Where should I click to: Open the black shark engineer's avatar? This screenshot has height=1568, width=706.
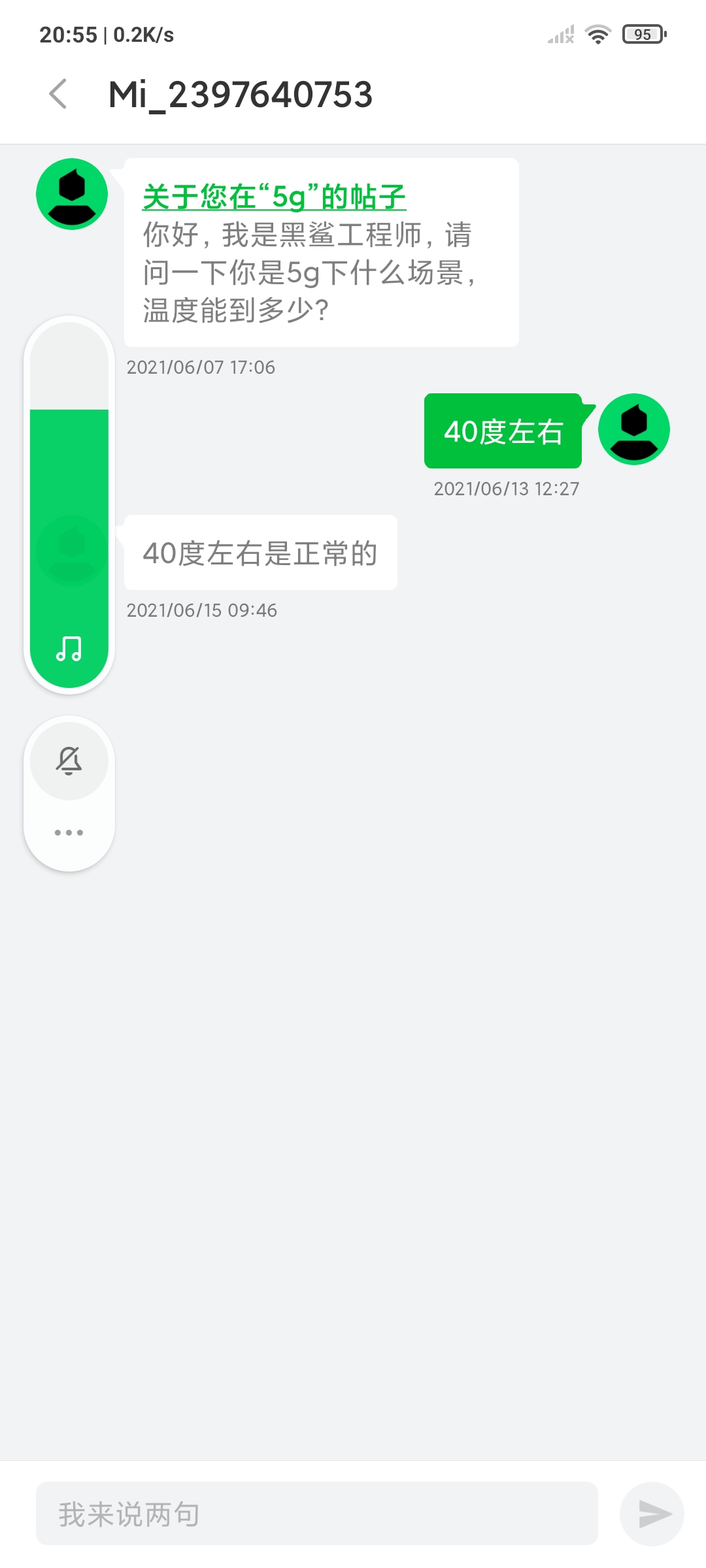[x=72, y=194]
